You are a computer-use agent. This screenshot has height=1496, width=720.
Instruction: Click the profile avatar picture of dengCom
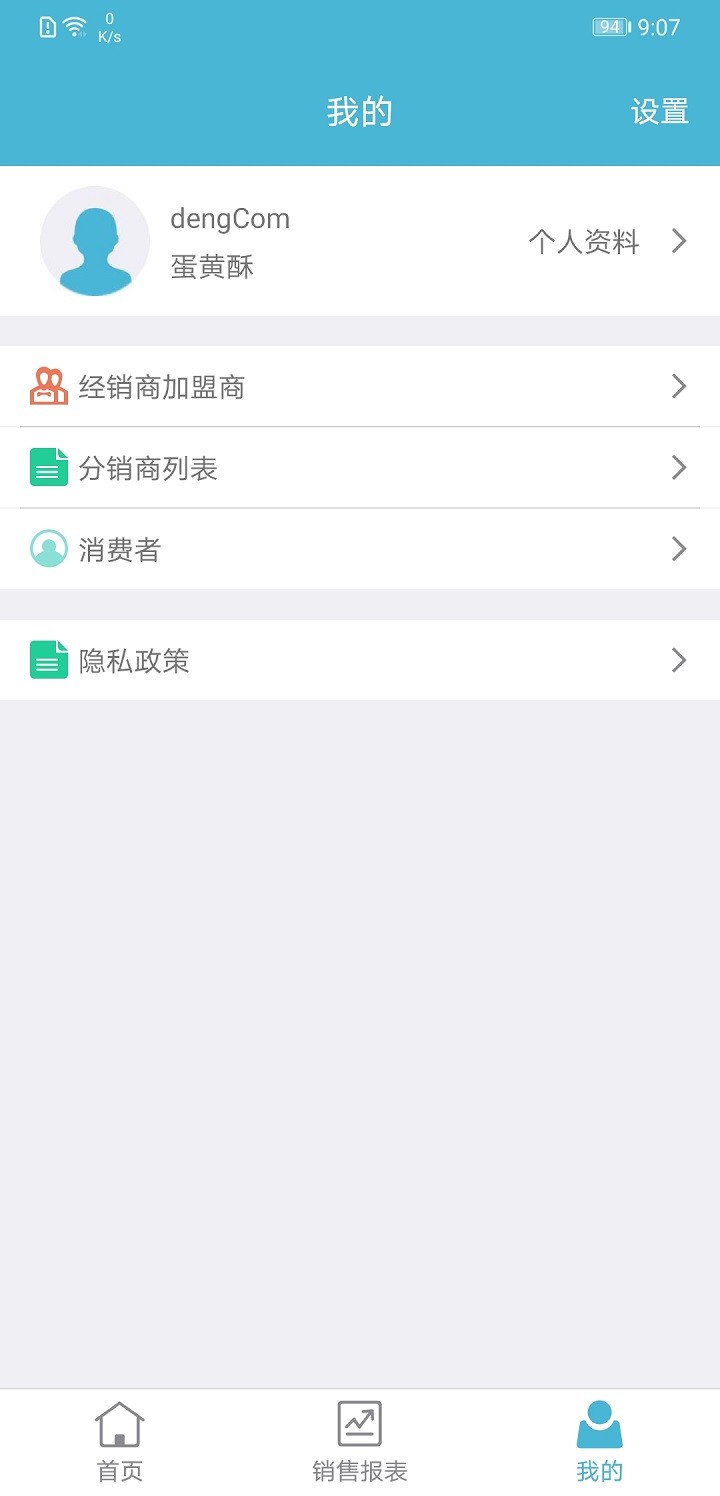tap(95, 241)
